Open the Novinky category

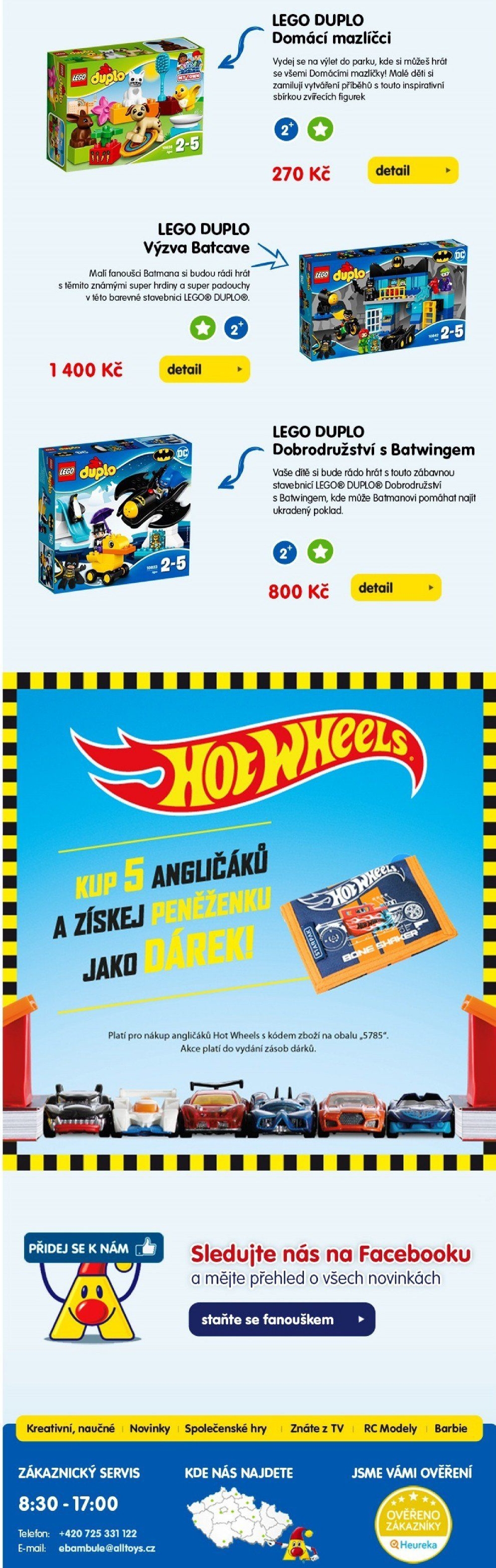(x=149, y=1429)
